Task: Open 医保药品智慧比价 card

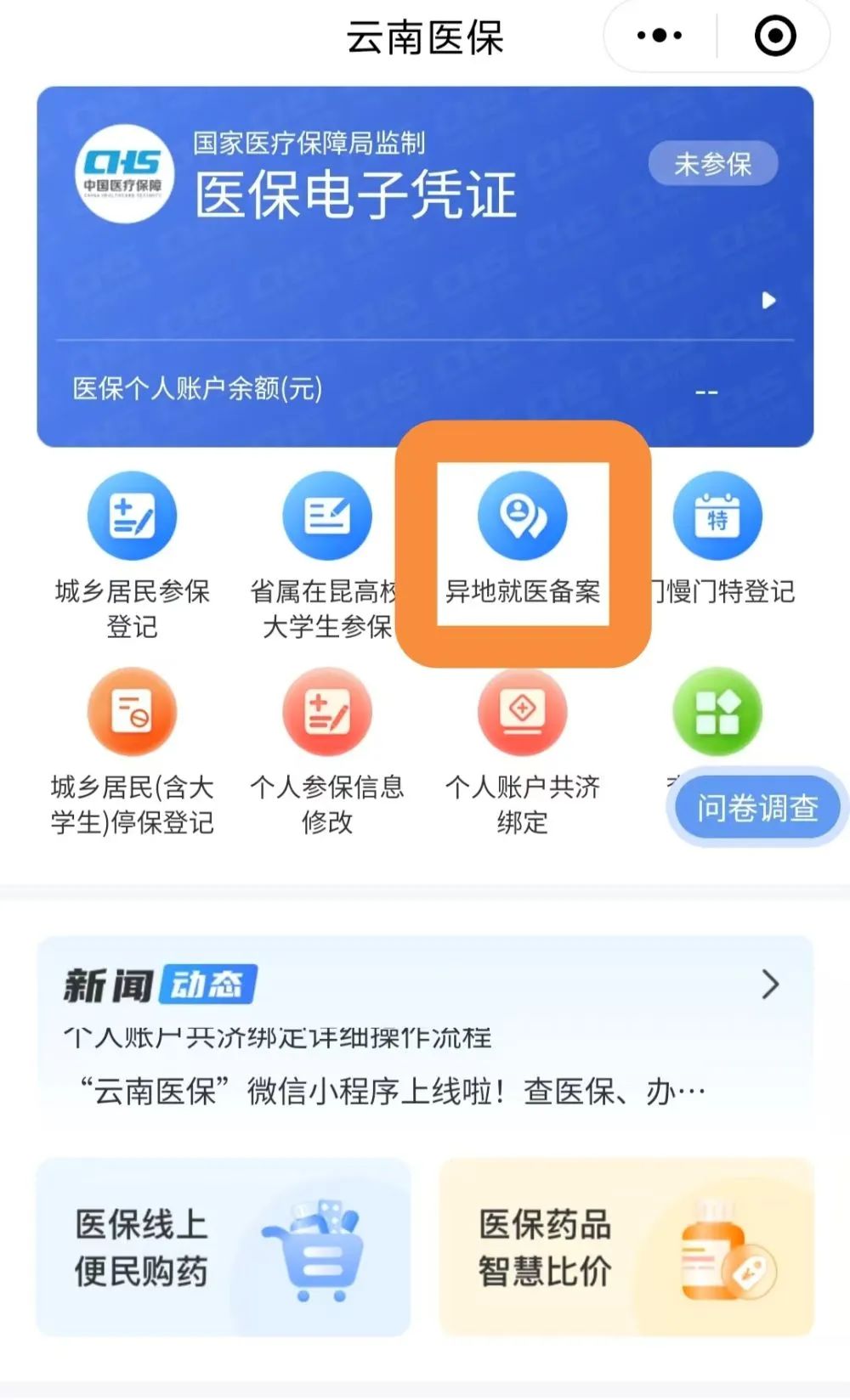Action: point(626,1247)
